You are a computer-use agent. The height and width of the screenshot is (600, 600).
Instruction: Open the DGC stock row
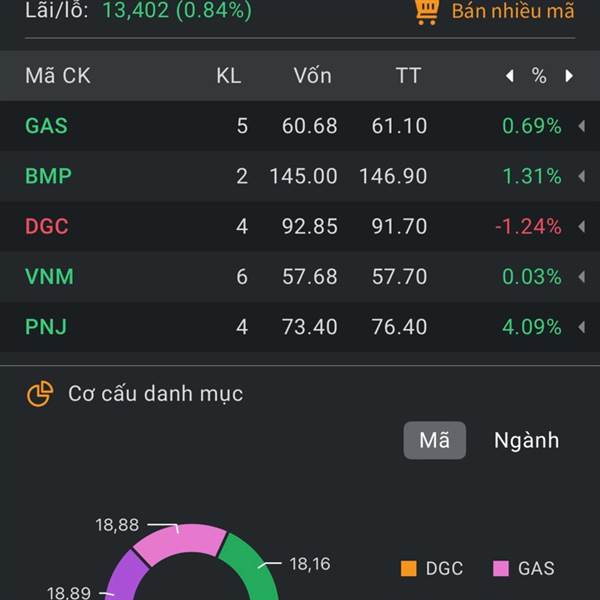(47, 226)
